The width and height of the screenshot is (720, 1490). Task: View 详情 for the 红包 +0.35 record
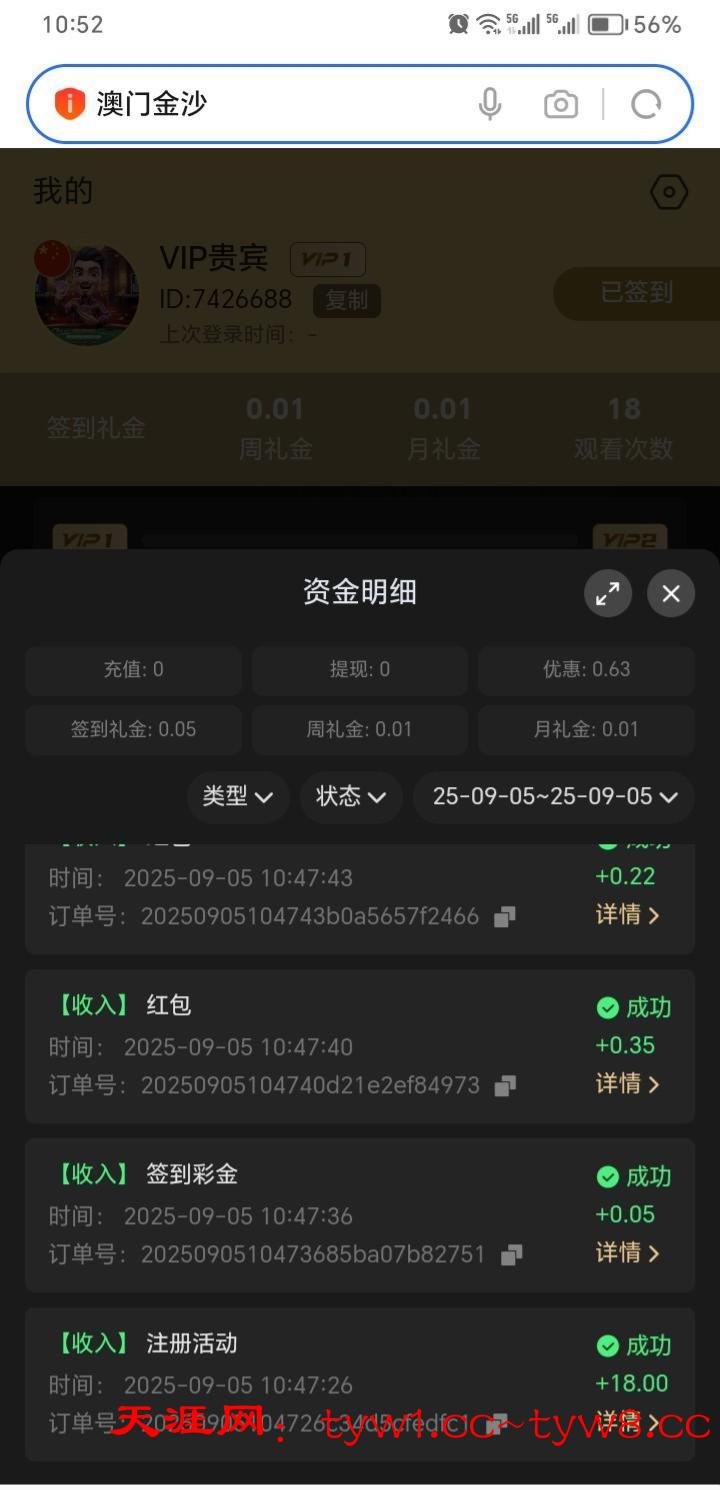[x=628, y=1083]
